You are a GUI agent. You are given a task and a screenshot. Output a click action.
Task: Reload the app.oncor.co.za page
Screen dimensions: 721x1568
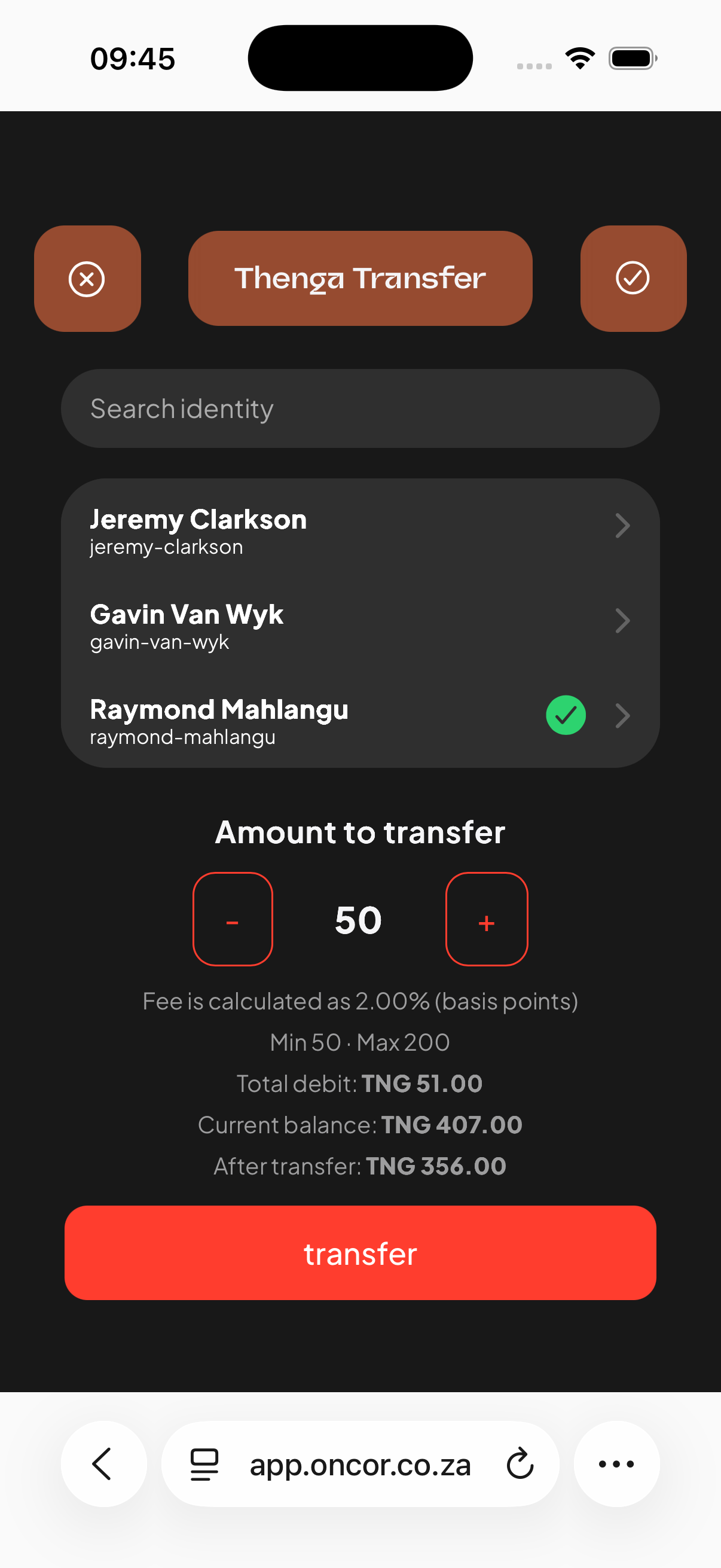pyautogui.click(x=520, y=1464)
